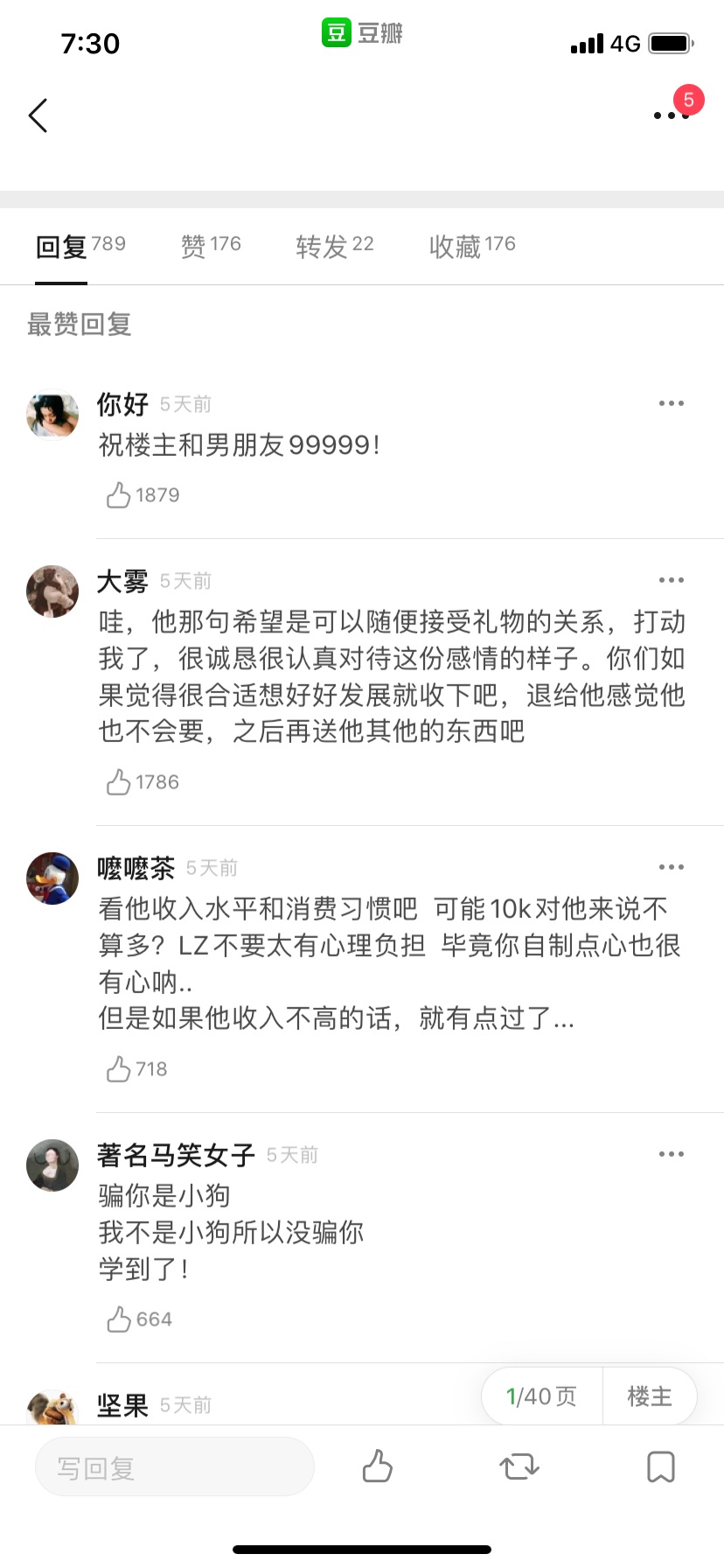This screenshot has width=724, height=1568.
Task: Open the top-right overflow menu with badge
Action: (x=672, y=115)
